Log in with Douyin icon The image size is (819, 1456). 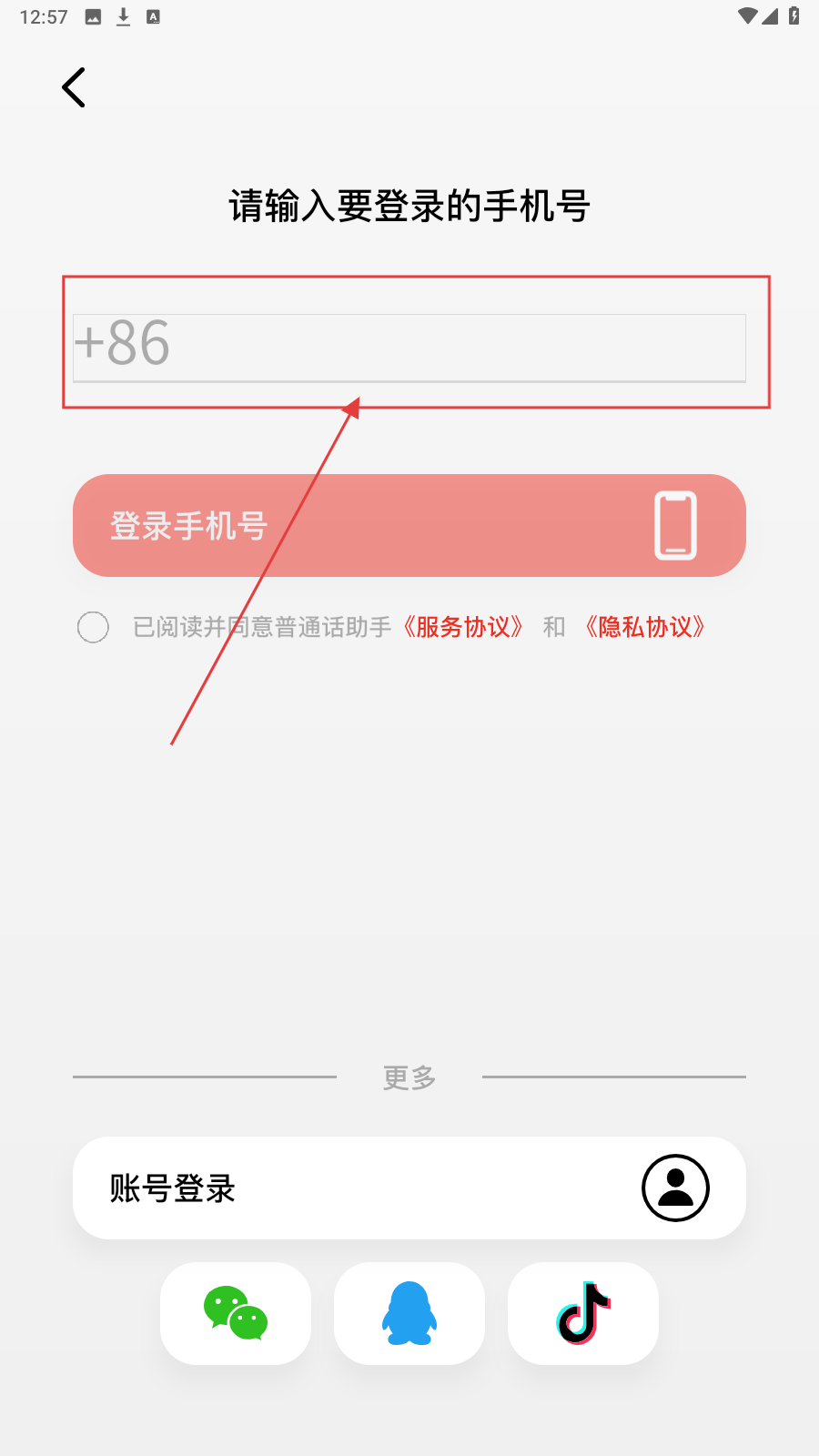pyautogui.click(x=583, y=1313)
